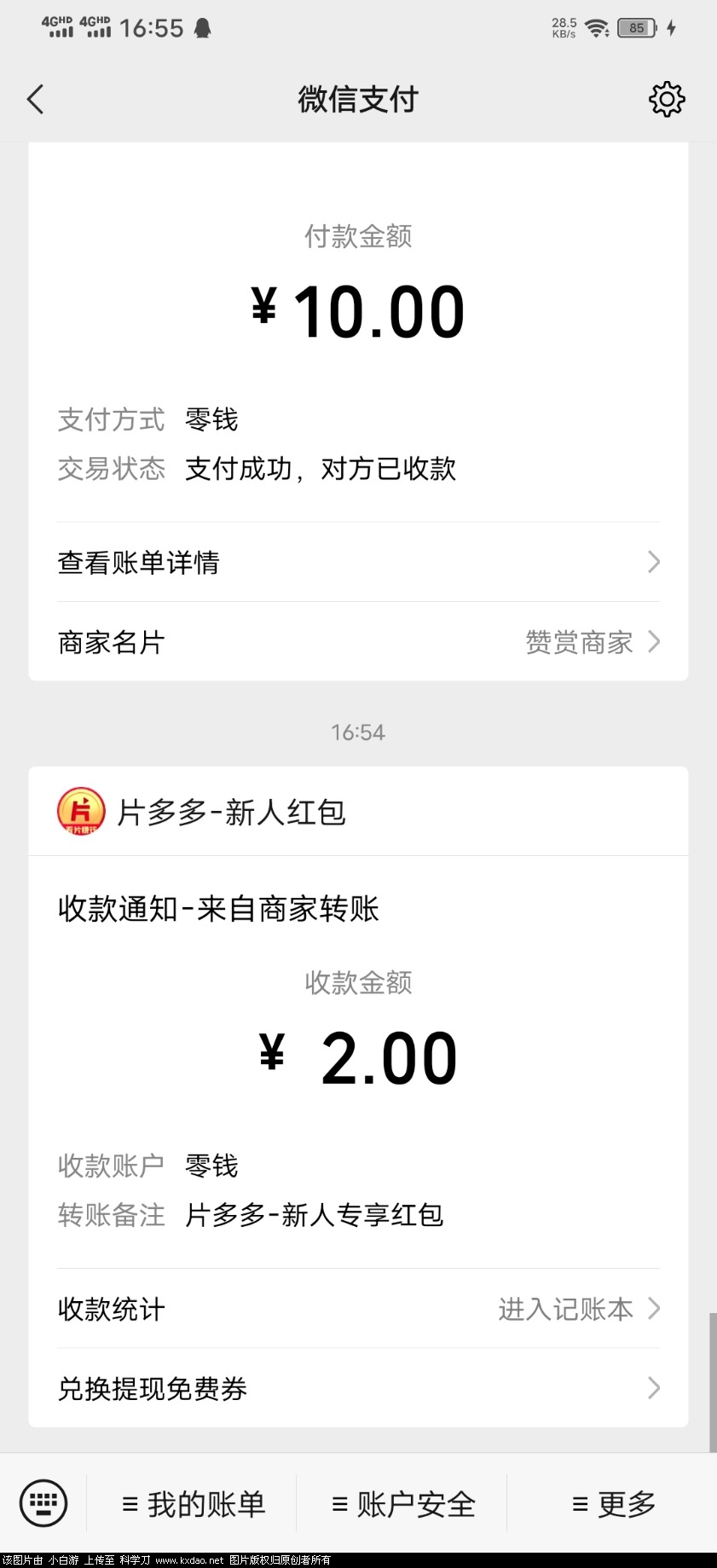The height and width of the screenshot is (1568, 717).
Task: Open 我的账单 menu
Action: pos(194,1504)
